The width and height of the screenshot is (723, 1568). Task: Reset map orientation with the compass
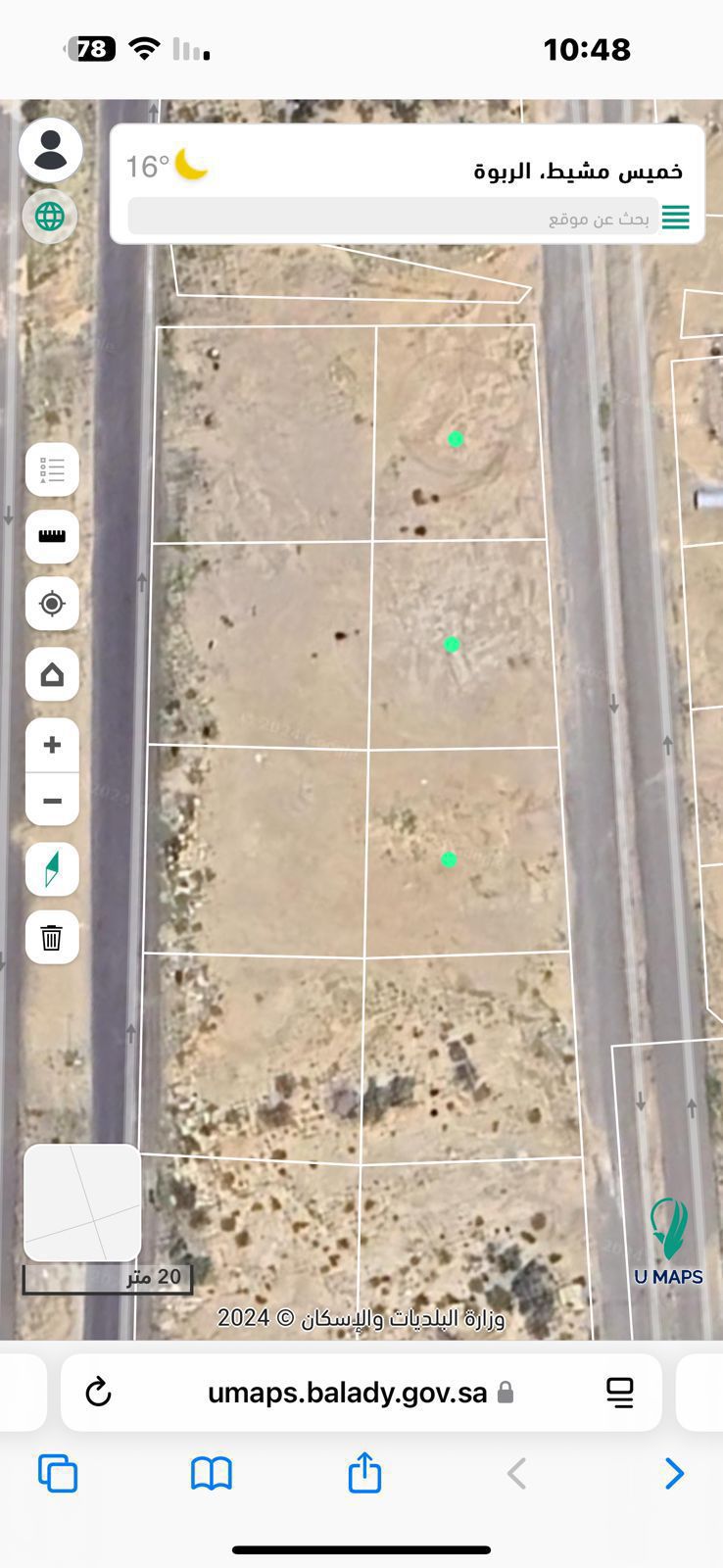coord(52,869)
